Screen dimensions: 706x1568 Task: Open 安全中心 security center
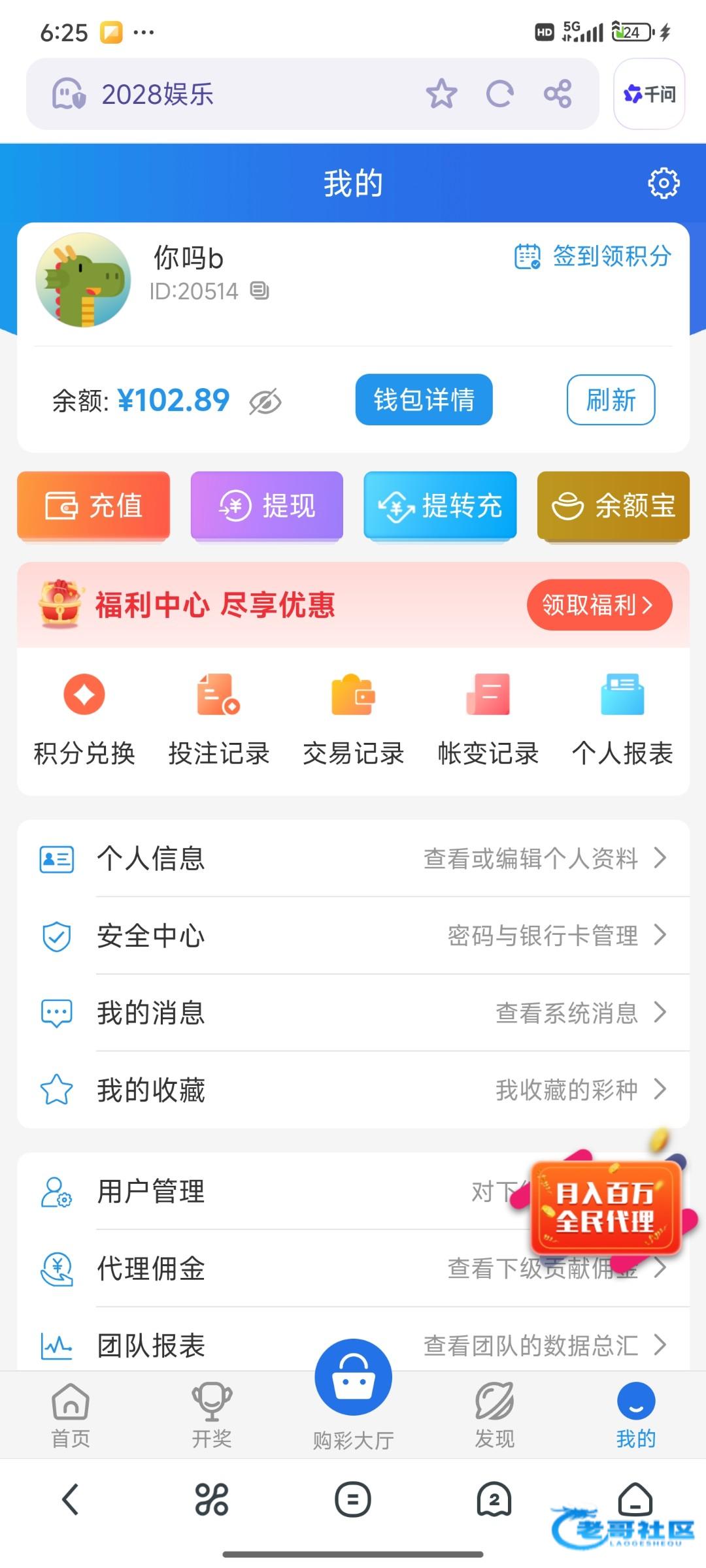pos(353,936)
